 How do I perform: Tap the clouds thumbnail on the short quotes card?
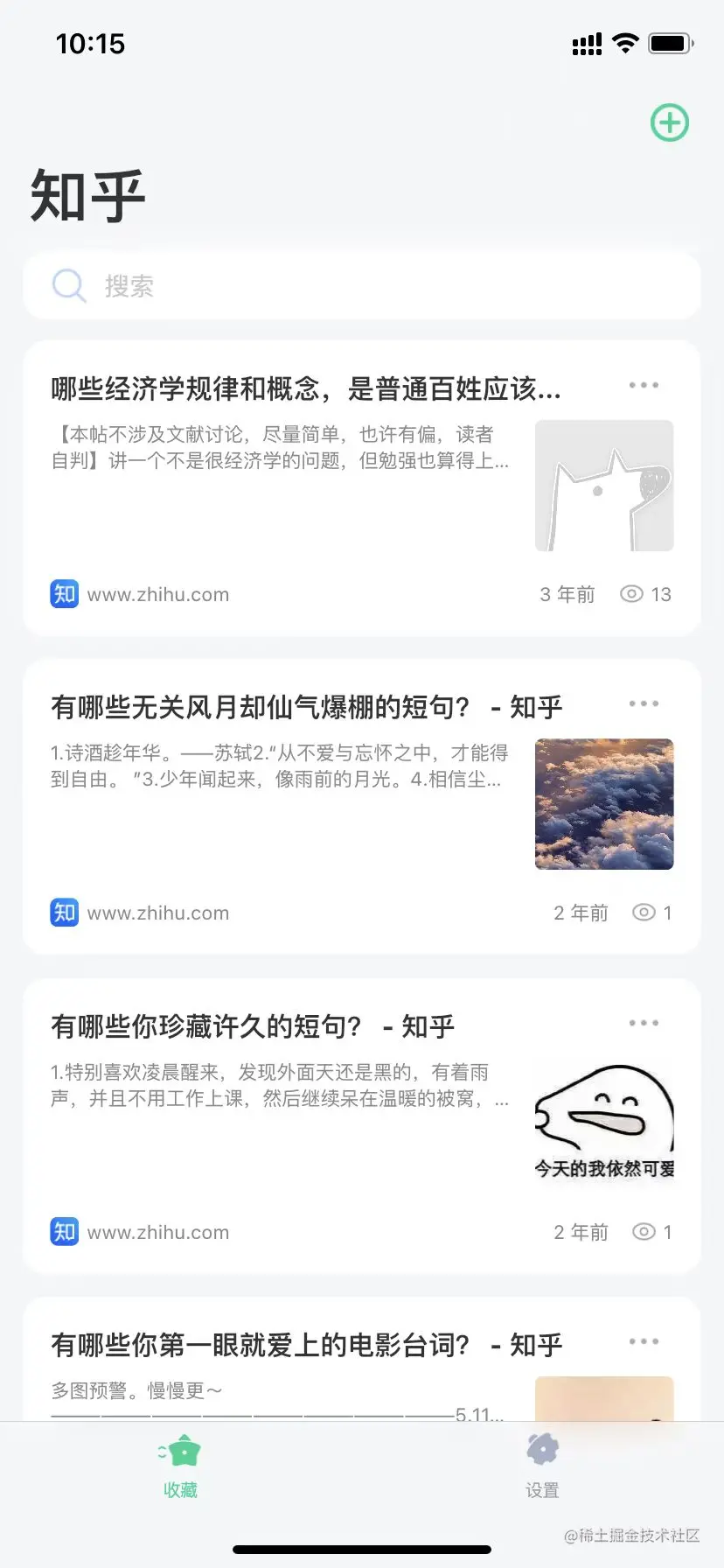tap(604, 803)
